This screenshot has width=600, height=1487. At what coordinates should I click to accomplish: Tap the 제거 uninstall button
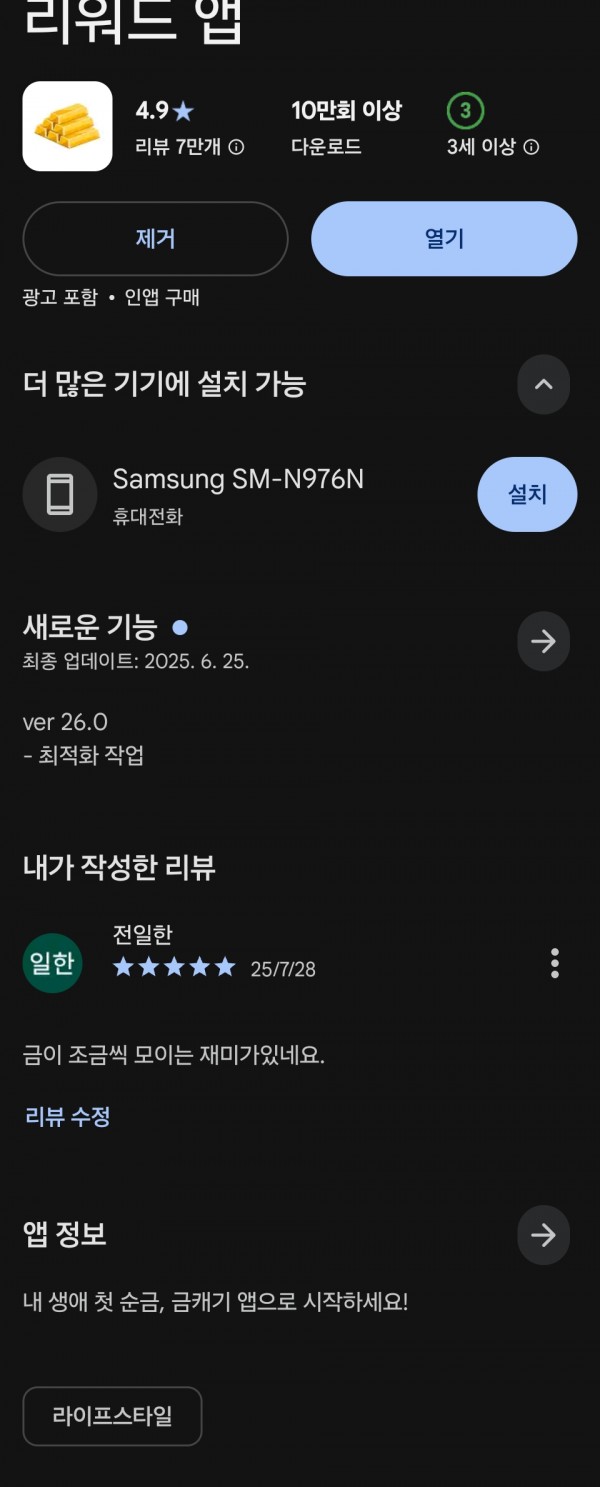coord(155,239)
